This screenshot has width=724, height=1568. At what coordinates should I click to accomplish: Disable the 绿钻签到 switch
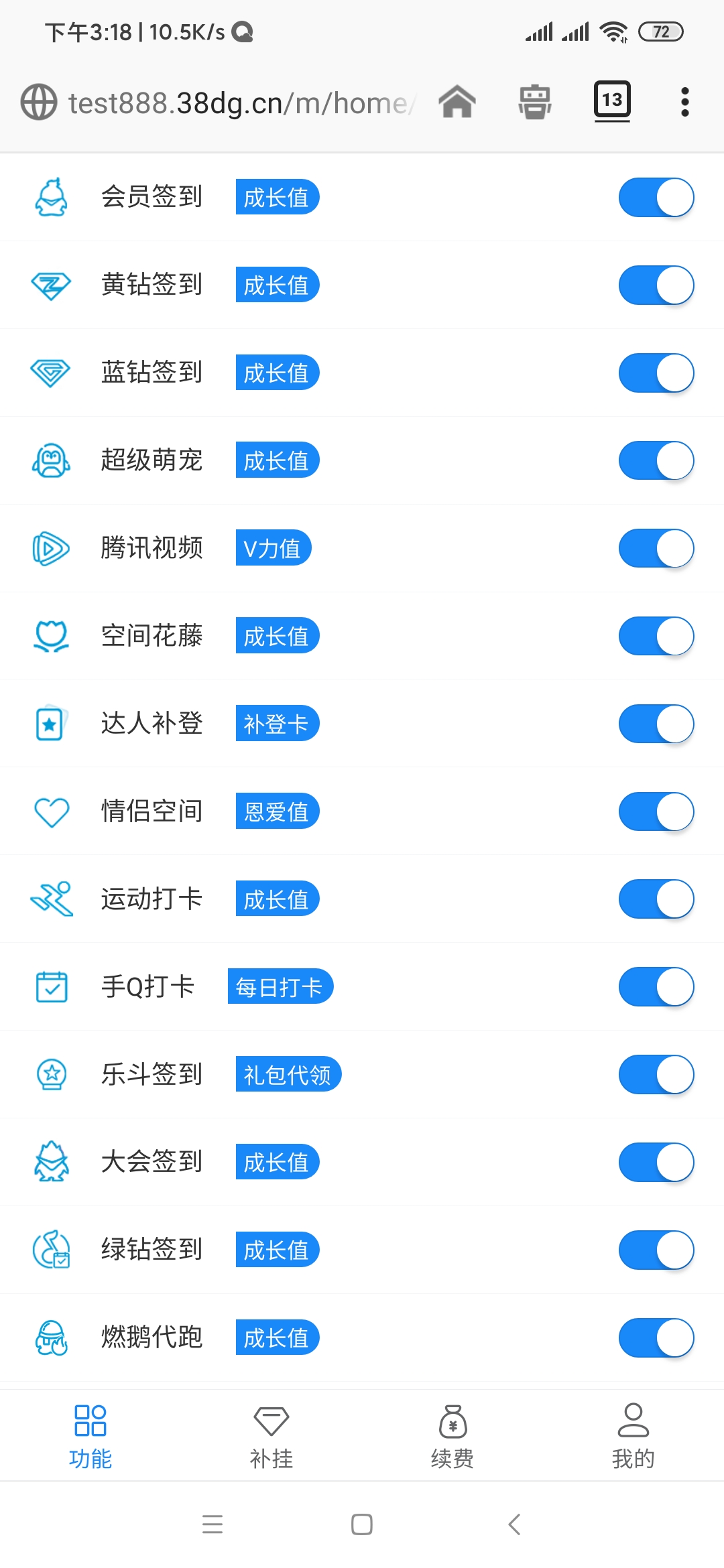pyautogui.click(x=656, y=1250)
